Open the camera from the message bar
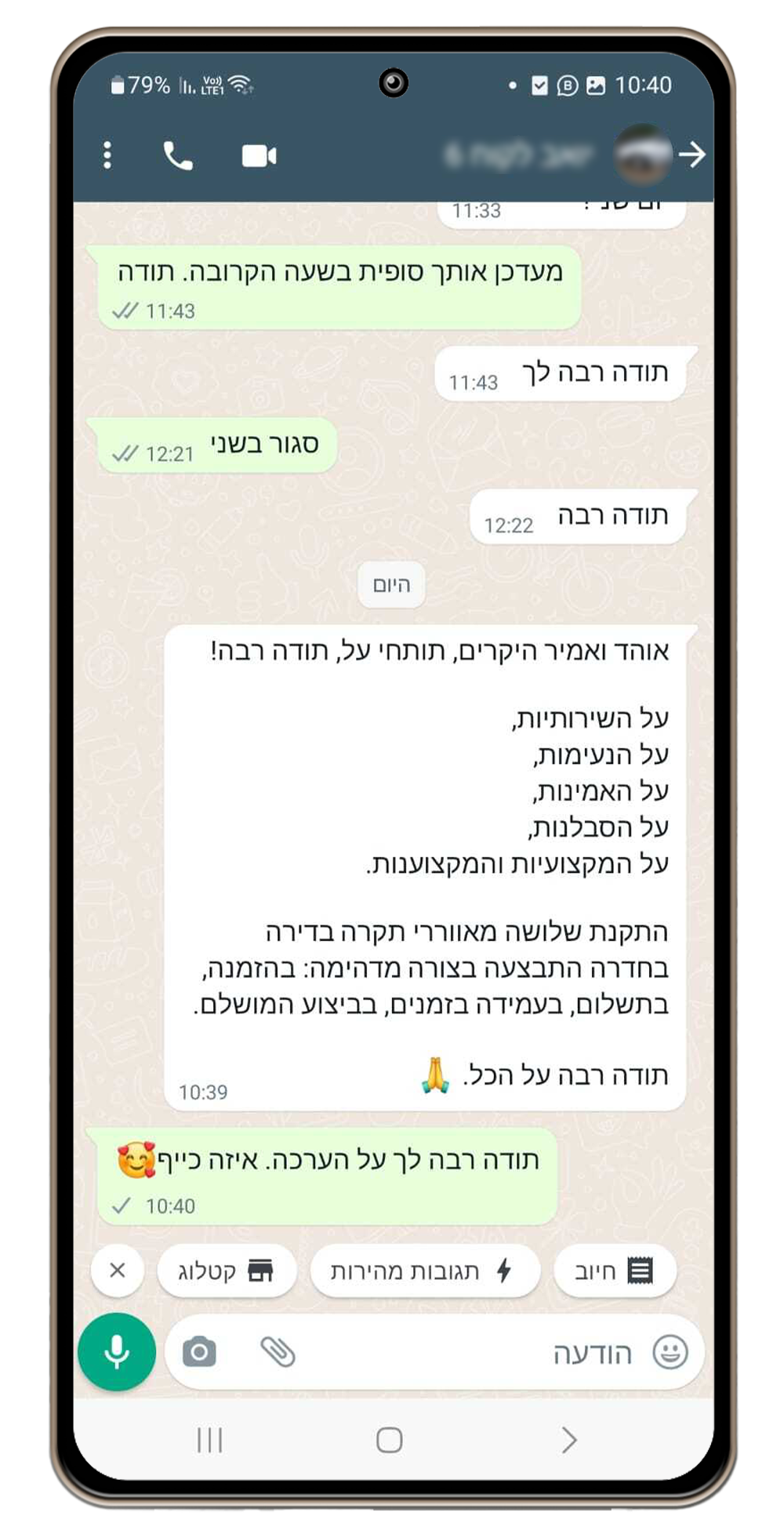 point(199,1352)
